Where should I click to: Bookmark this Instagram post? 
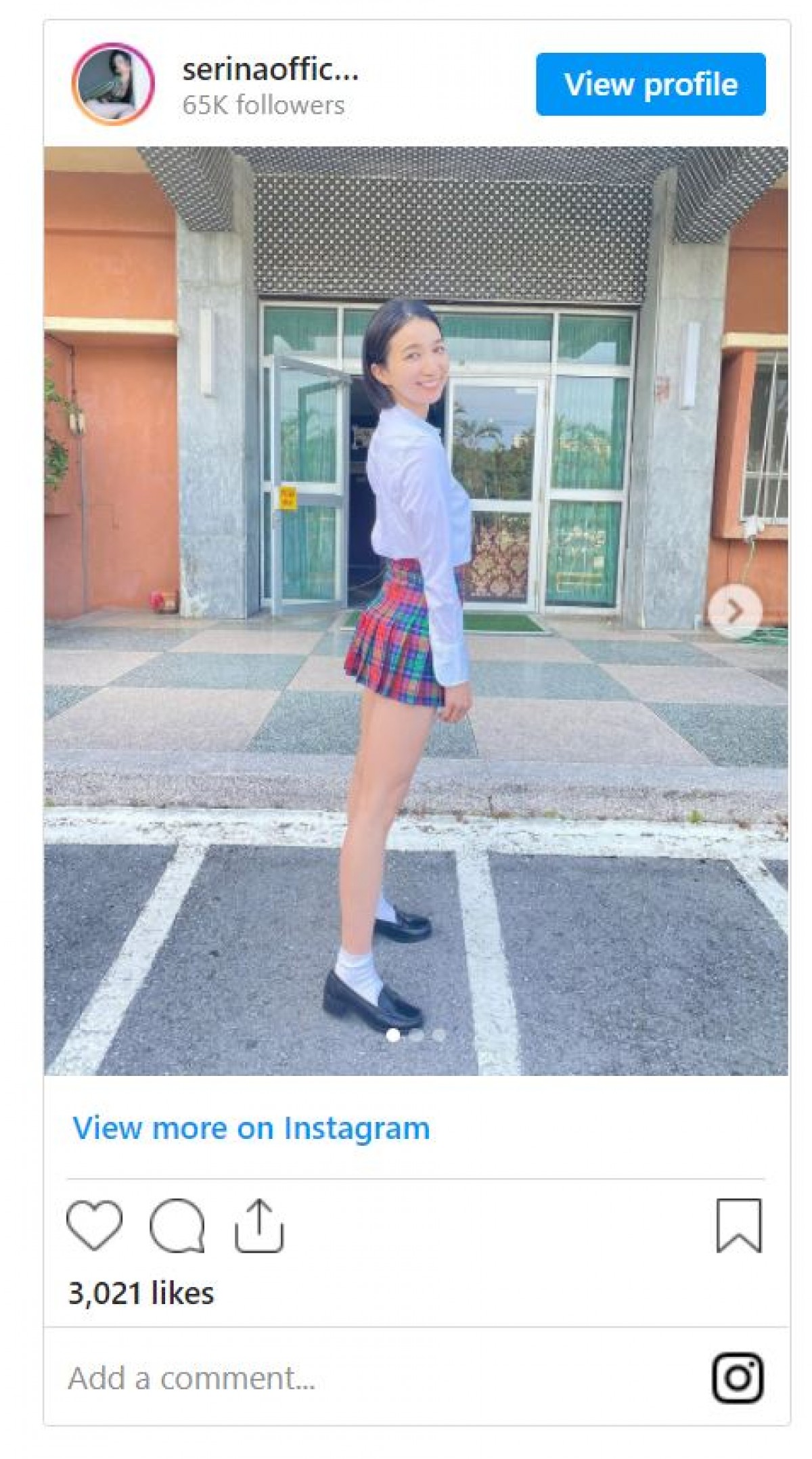[x=739, y=1226]
